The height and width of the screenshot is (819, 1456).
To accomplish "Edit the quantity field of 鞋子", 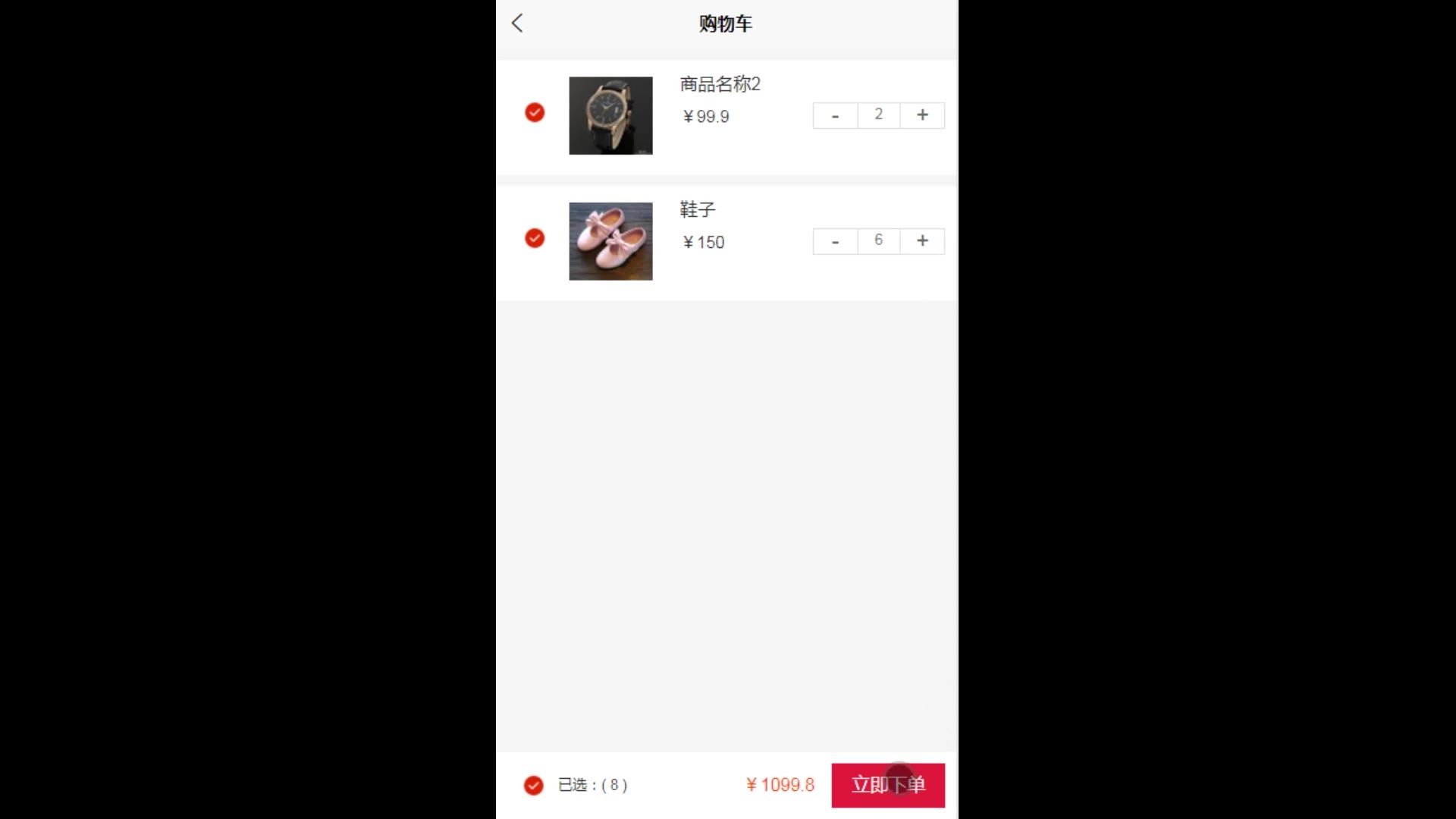I will tap(878, 241).
